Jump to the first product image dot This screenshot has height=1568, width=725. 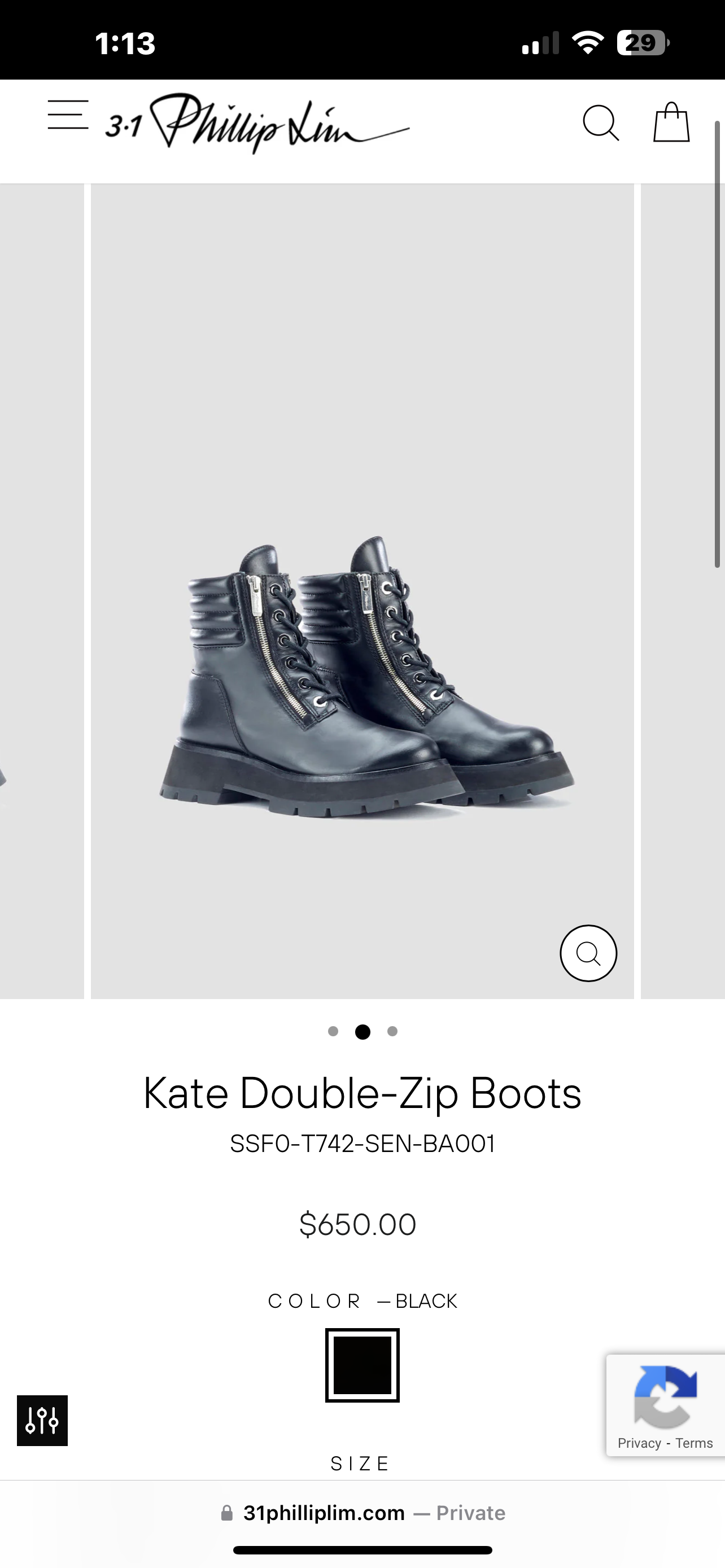pos(333,1031)
